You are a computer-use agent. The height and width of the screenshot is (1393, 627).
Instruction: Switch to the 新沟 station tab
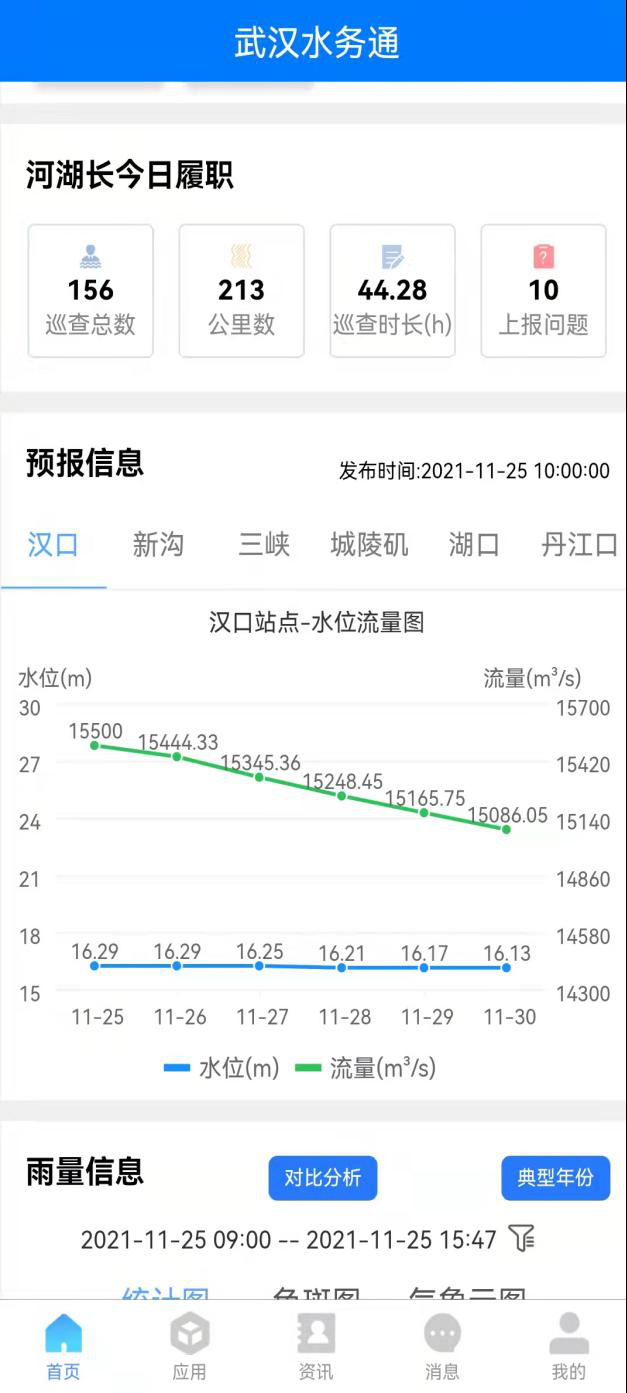(158, 545)
